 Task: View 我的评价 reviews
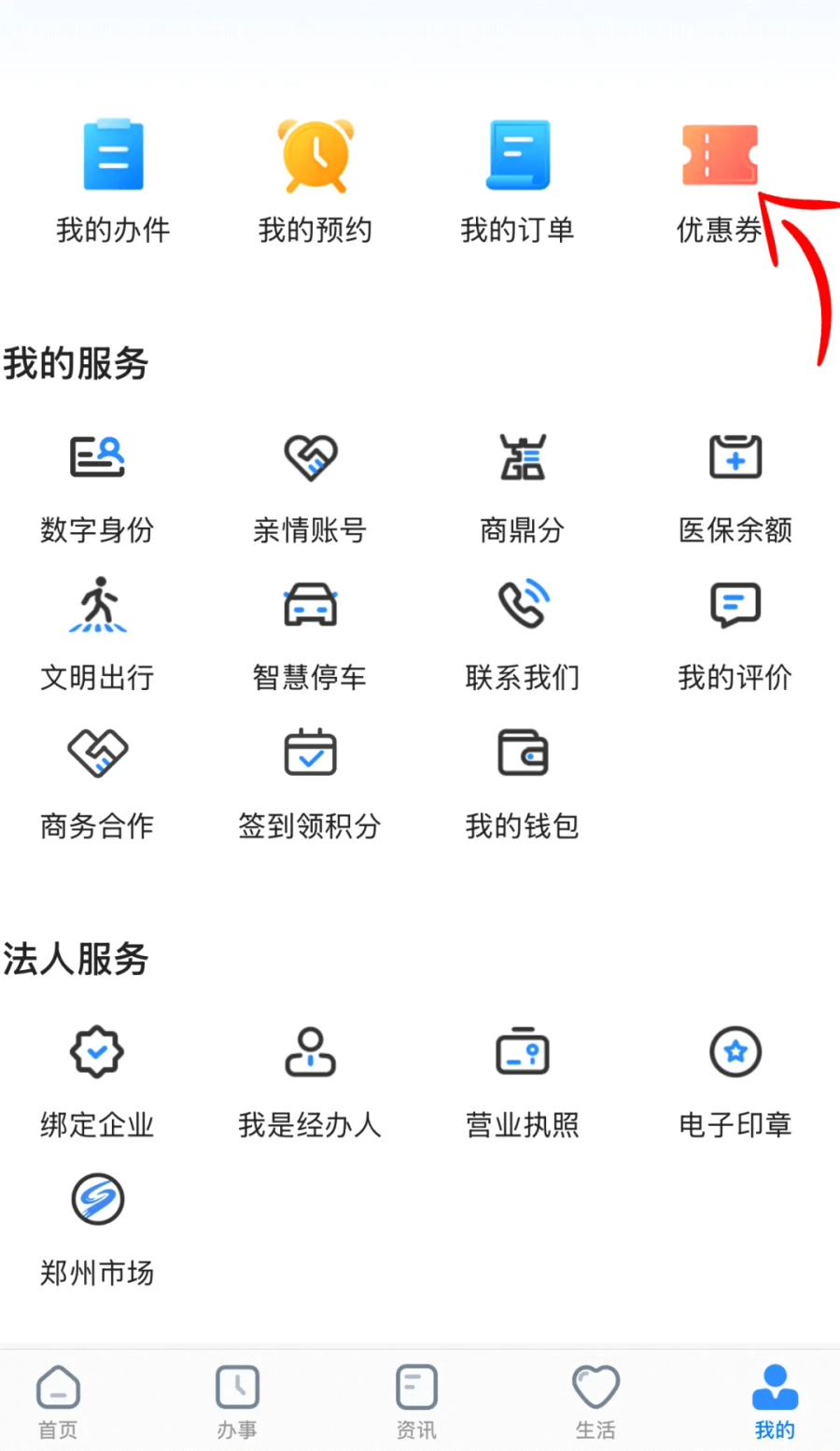point(735,637)
